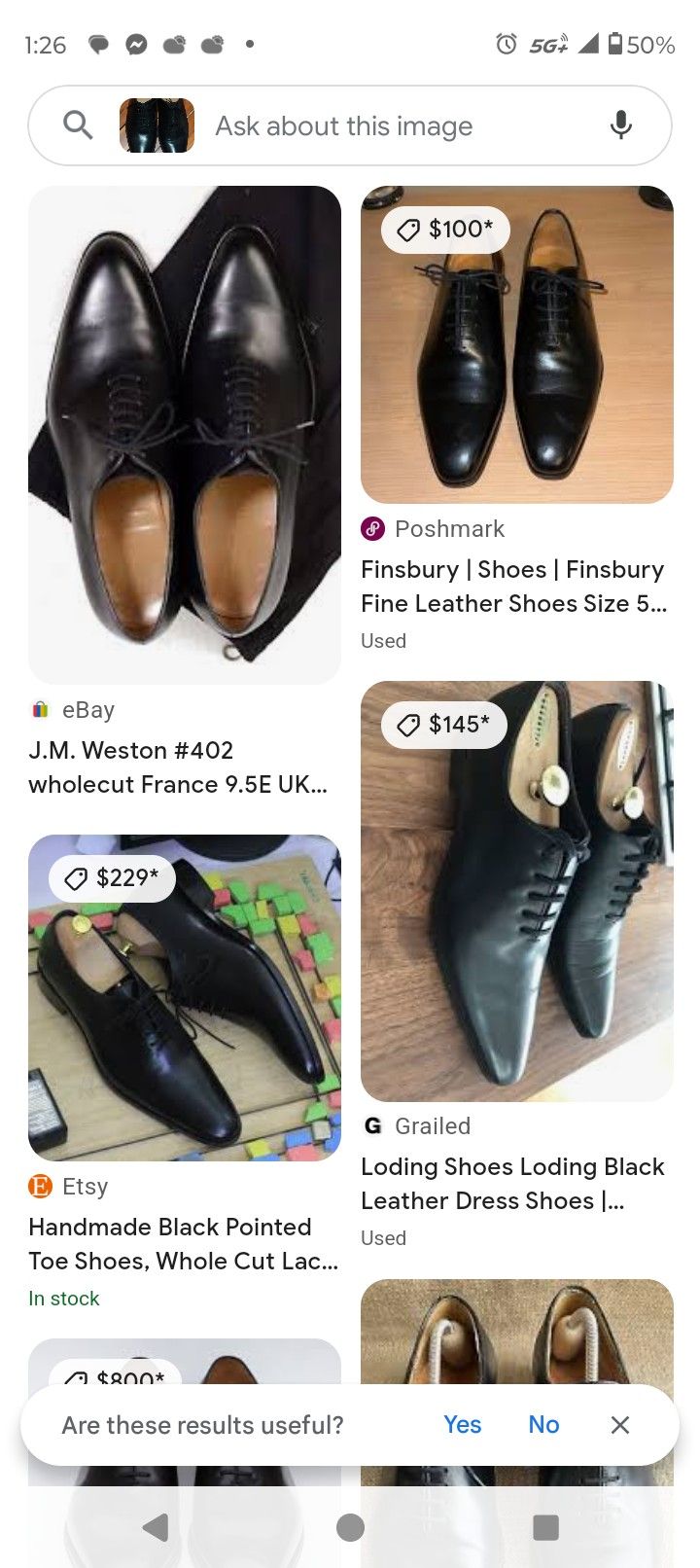Go back with the system back button
The image size is (700, 1568).
click(156, 1527)
